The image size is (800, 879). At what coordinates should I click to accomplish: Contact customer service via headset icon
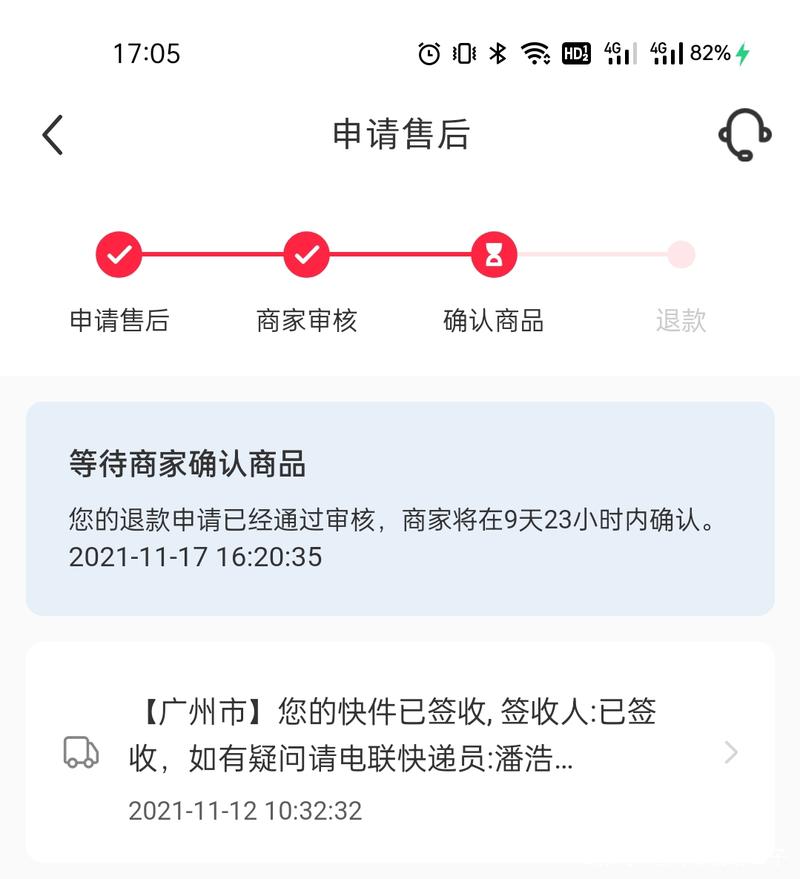click(744, 134)
